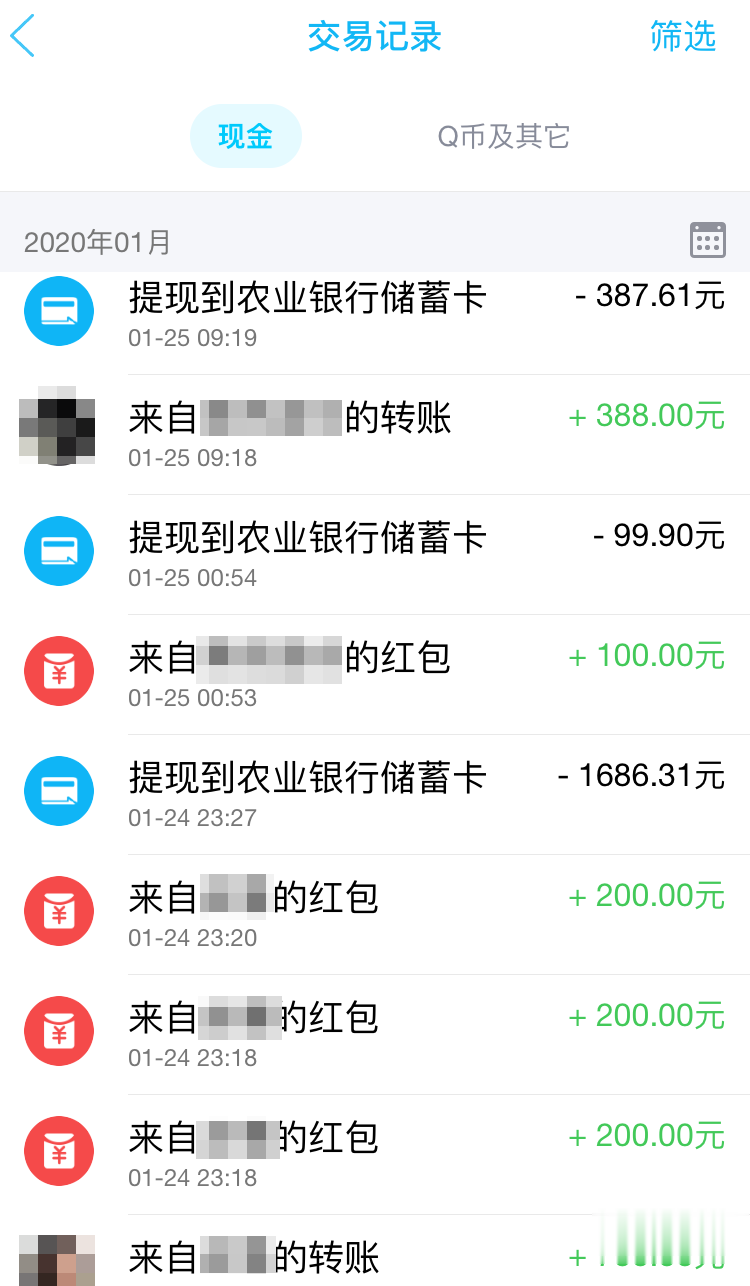Select the red packet icon for the 100.00元 transaction
Viewport: 750px width, 1286px height.
click(x=58, y=671)
